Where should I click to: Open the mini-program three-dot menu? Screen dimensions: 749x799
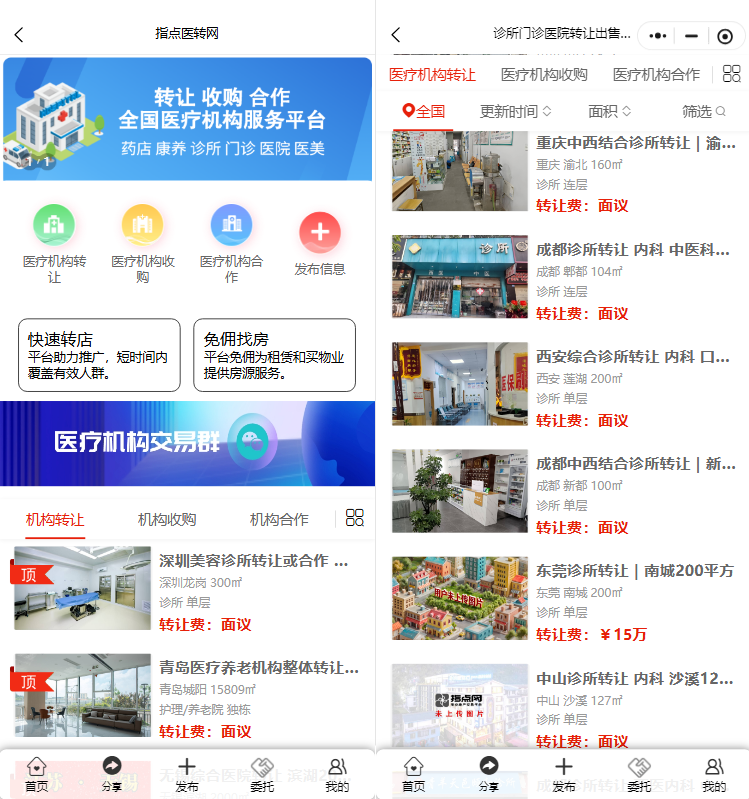click(658, 36)
